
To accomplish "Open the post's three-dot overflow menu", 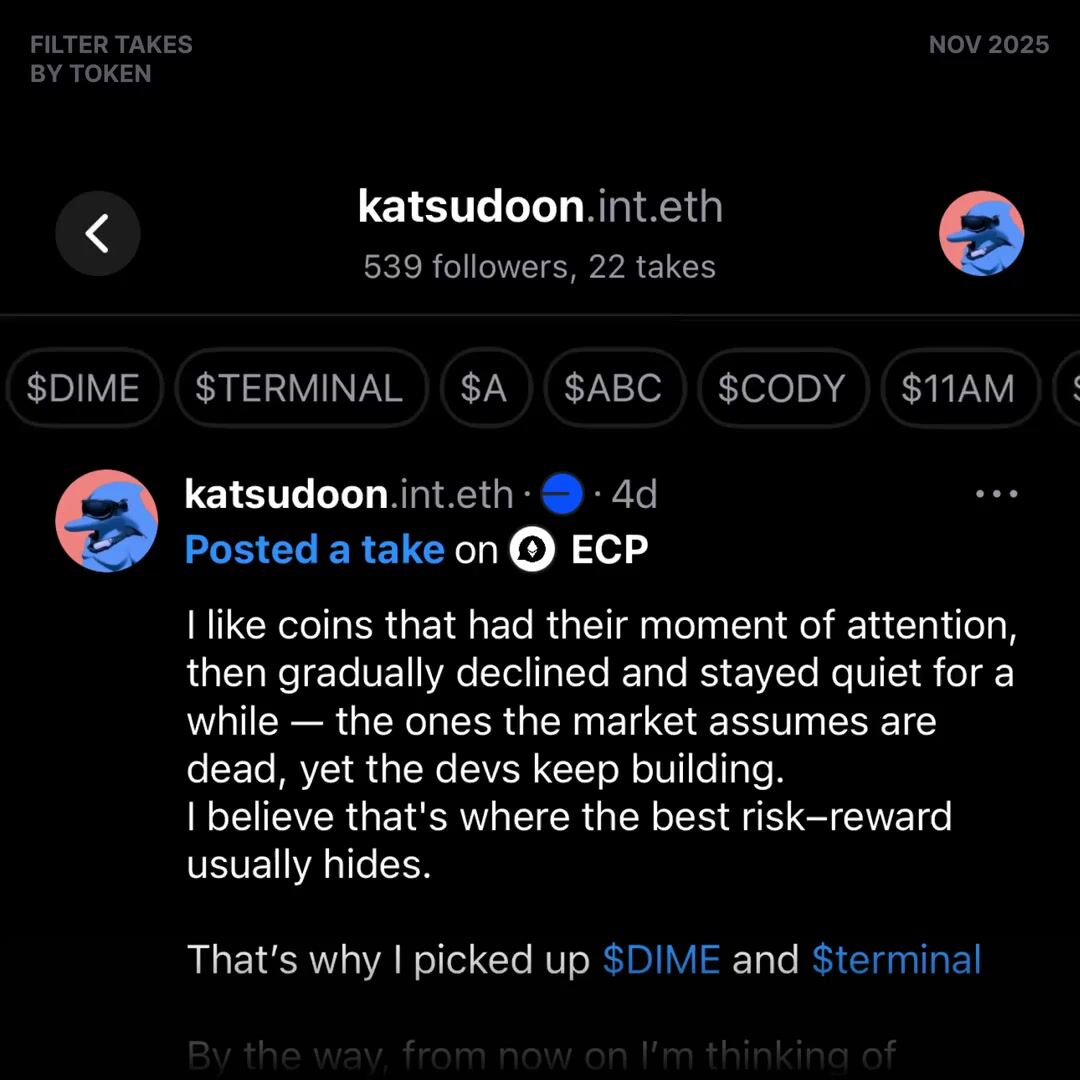I will (996, 494).
